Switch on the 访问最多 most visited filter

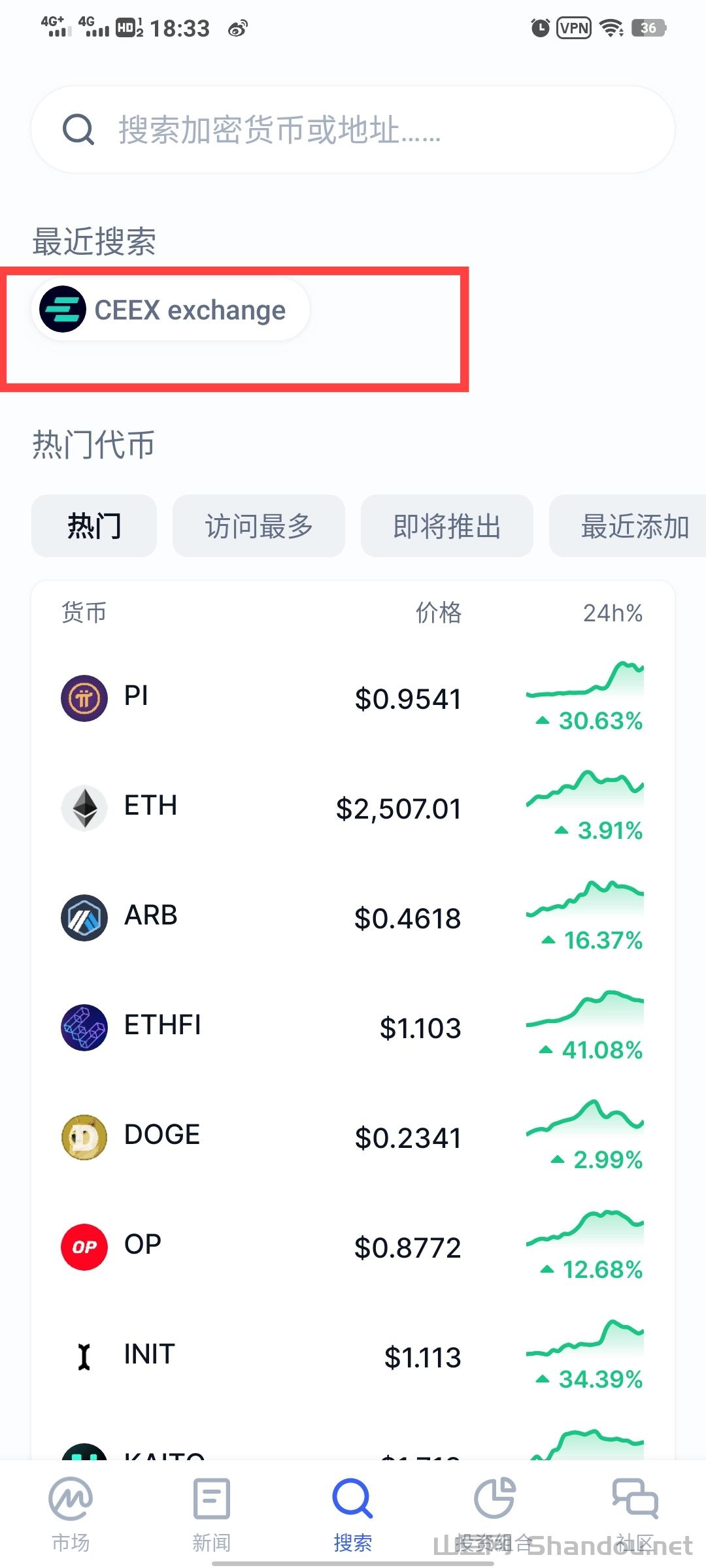pos(258,526)
